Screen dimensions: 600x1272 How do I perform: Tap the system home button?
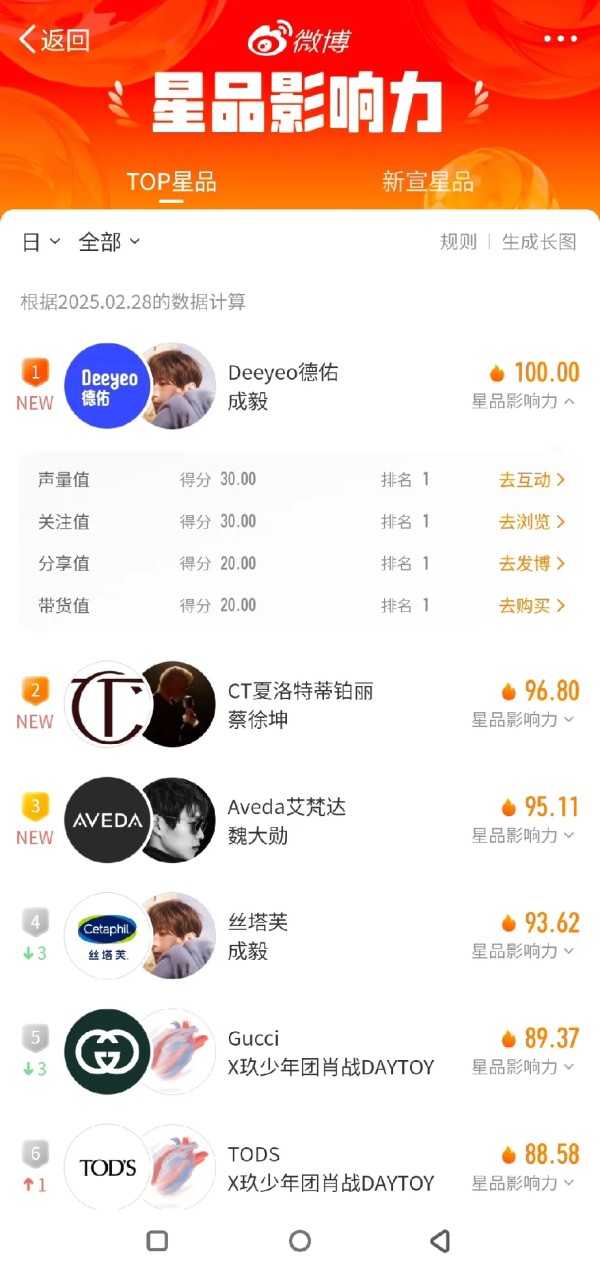tap(300, 1241)
